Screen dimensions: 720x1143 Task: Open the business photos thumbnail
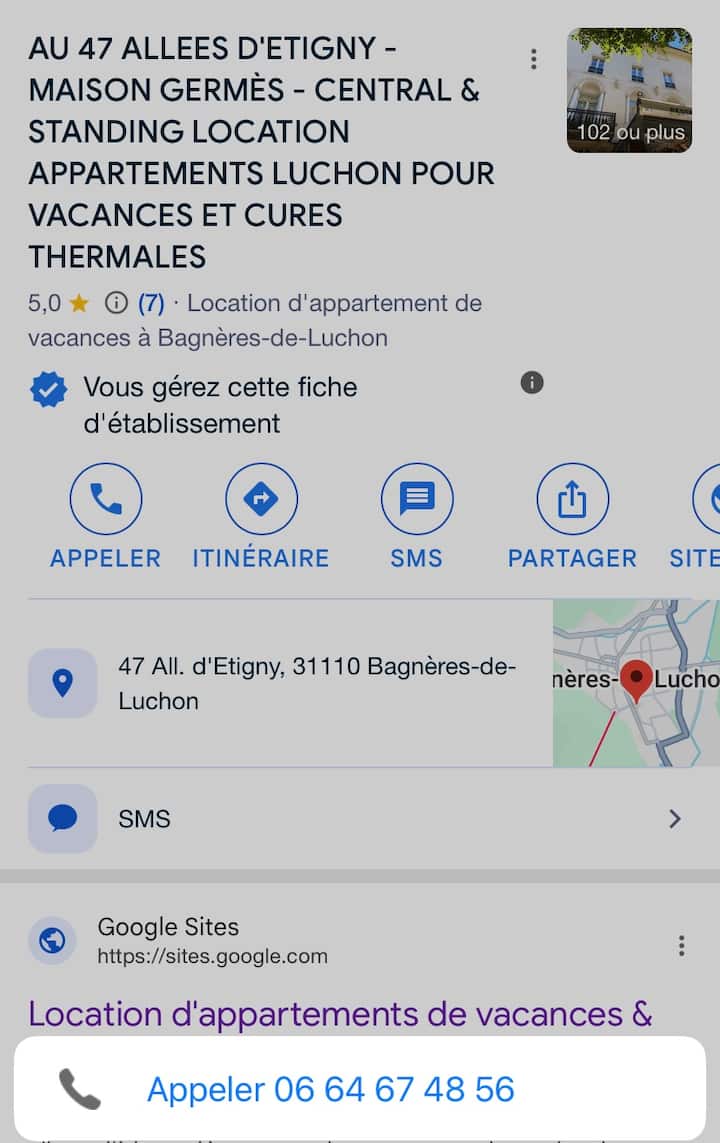click(629, 91)
